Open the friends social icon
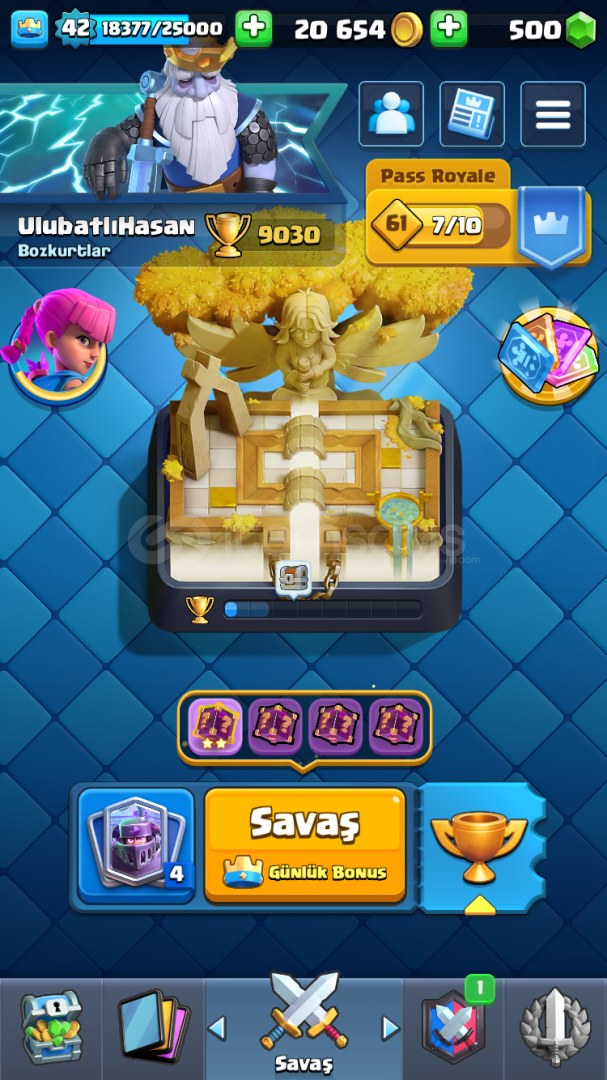607x1080 pixels. [391, 114]
